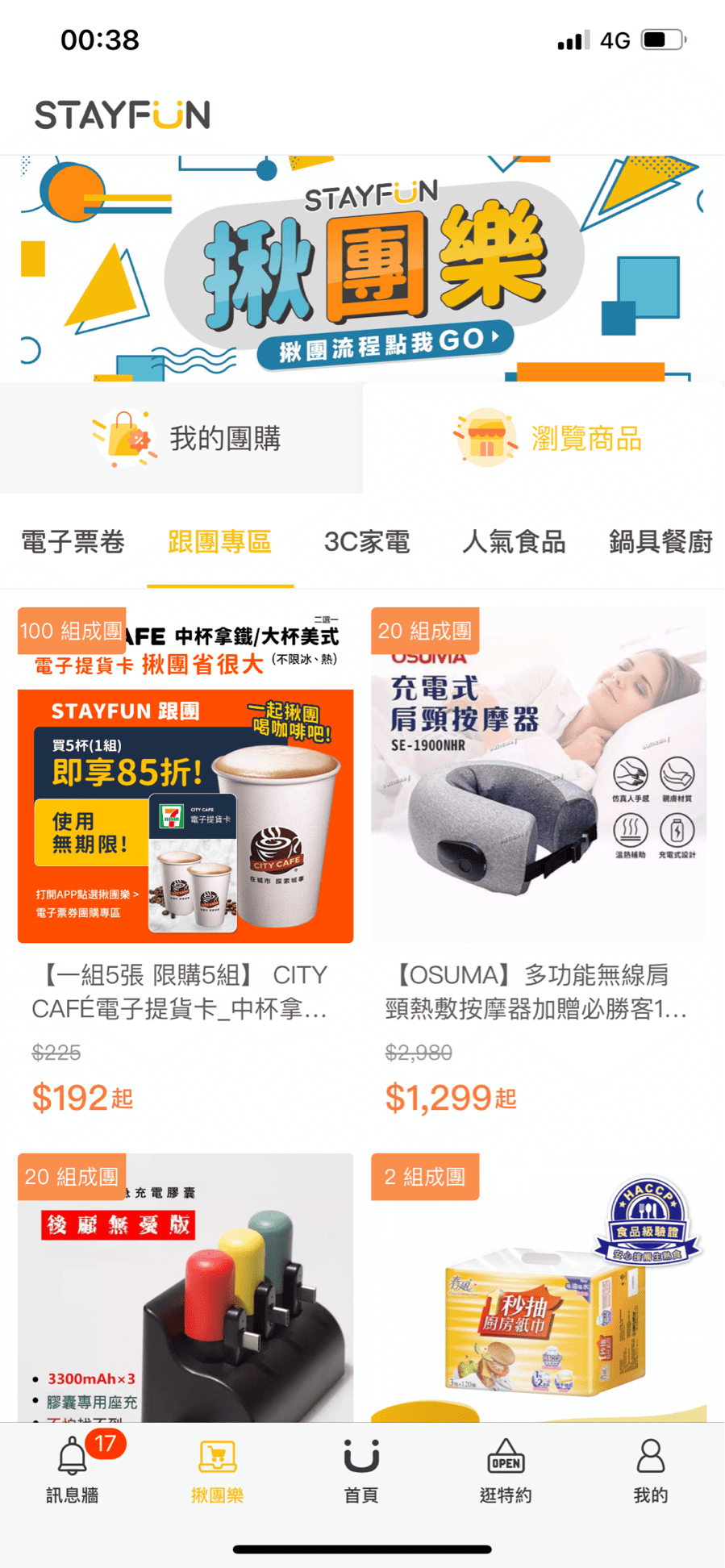Go to 首頁 home tab
The image size is (725, 1568).
361,1470
